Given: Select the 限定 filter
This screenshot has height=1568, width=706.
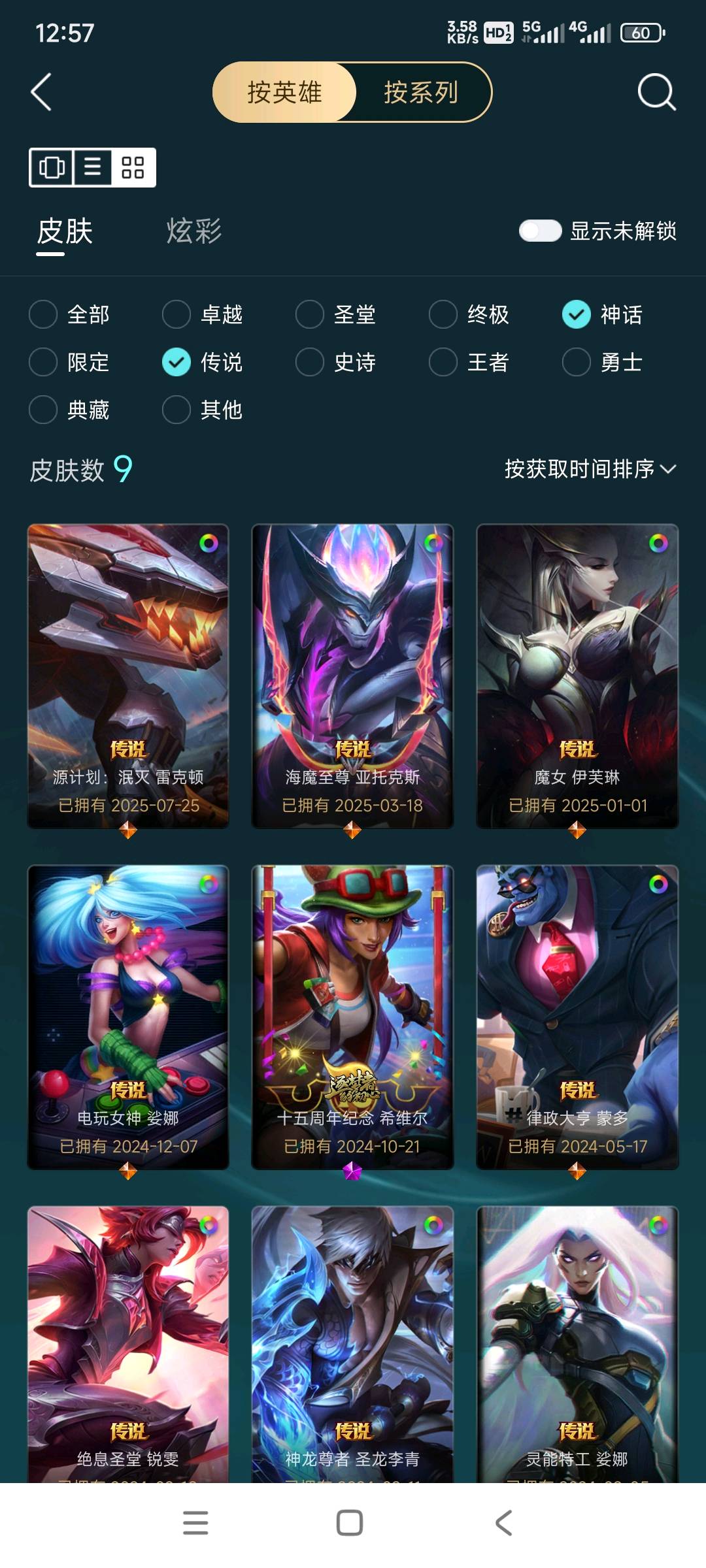Looking at the screenshot, I should point(43,362).
